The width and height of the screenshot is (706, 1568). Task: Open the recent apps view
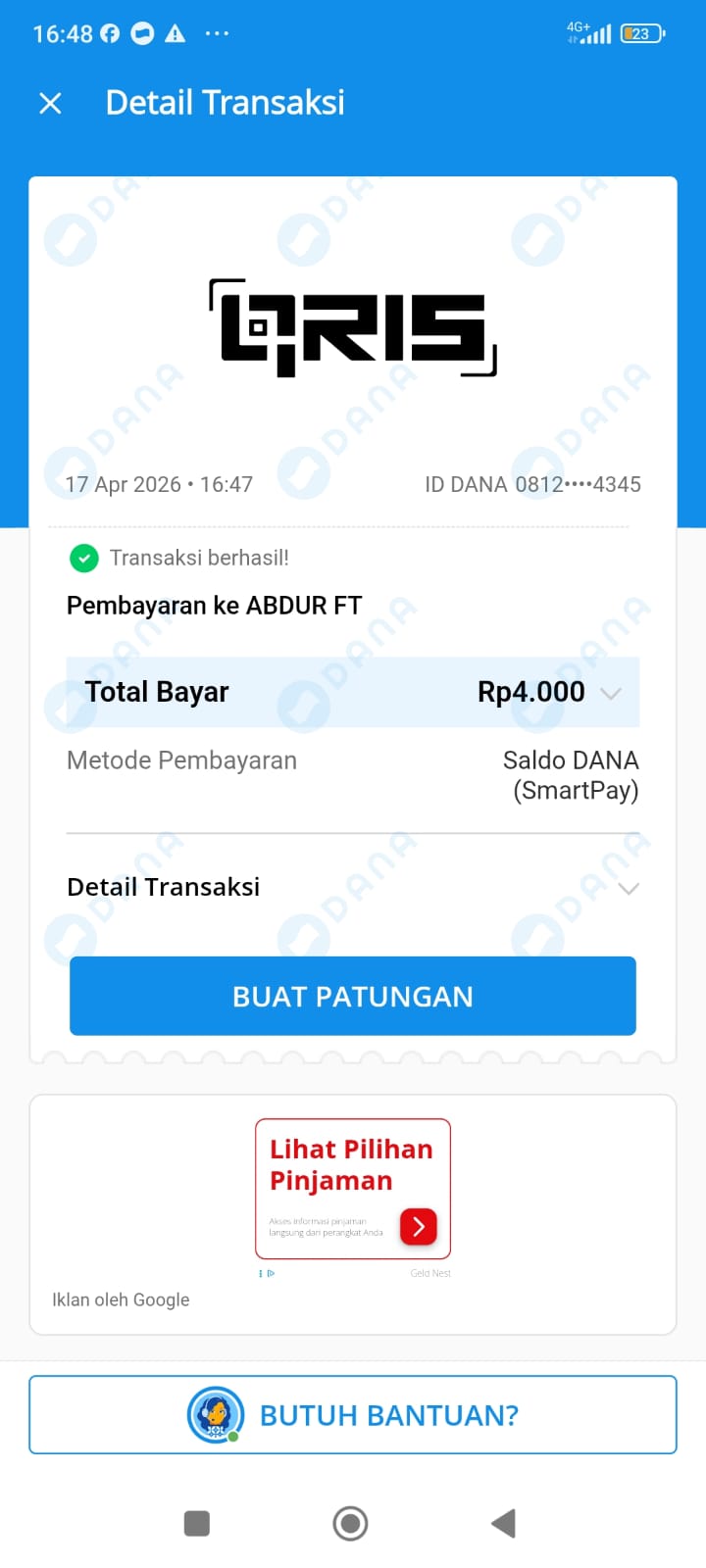point(197,1523)
